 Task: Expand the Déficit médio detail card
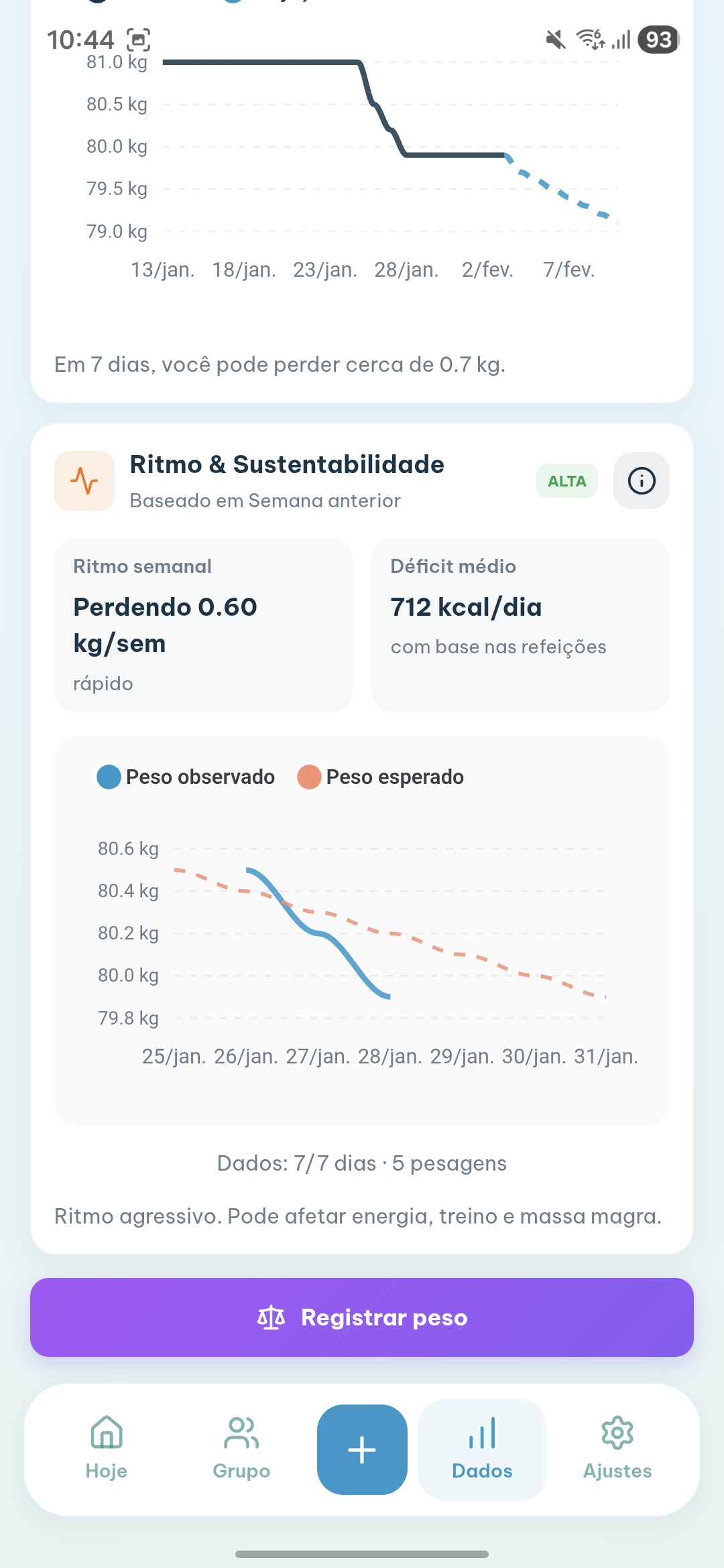520,625
